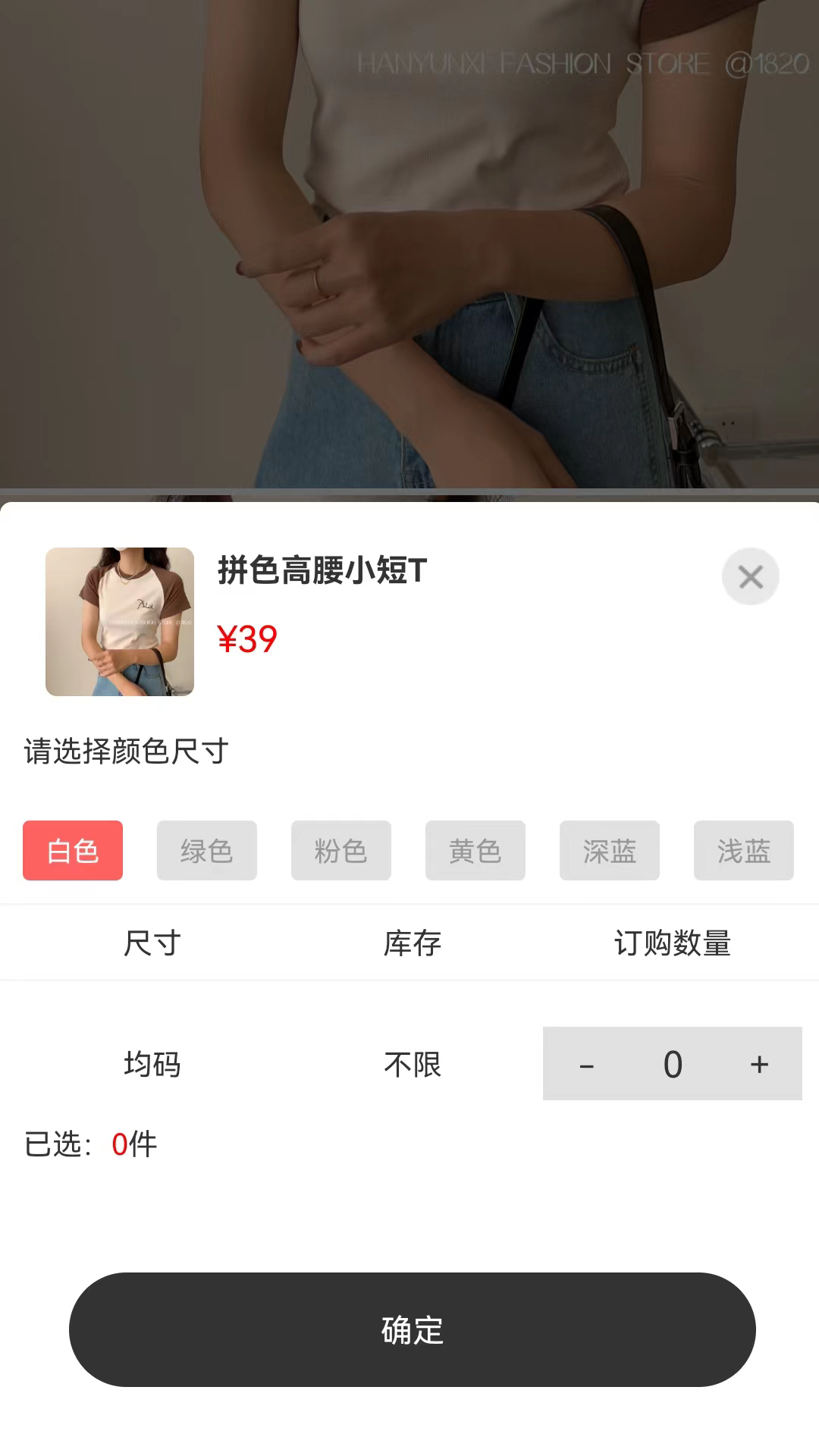The image size is (819, 1456).
Task: Select the 粉色 color option
Action: point(340,851)
